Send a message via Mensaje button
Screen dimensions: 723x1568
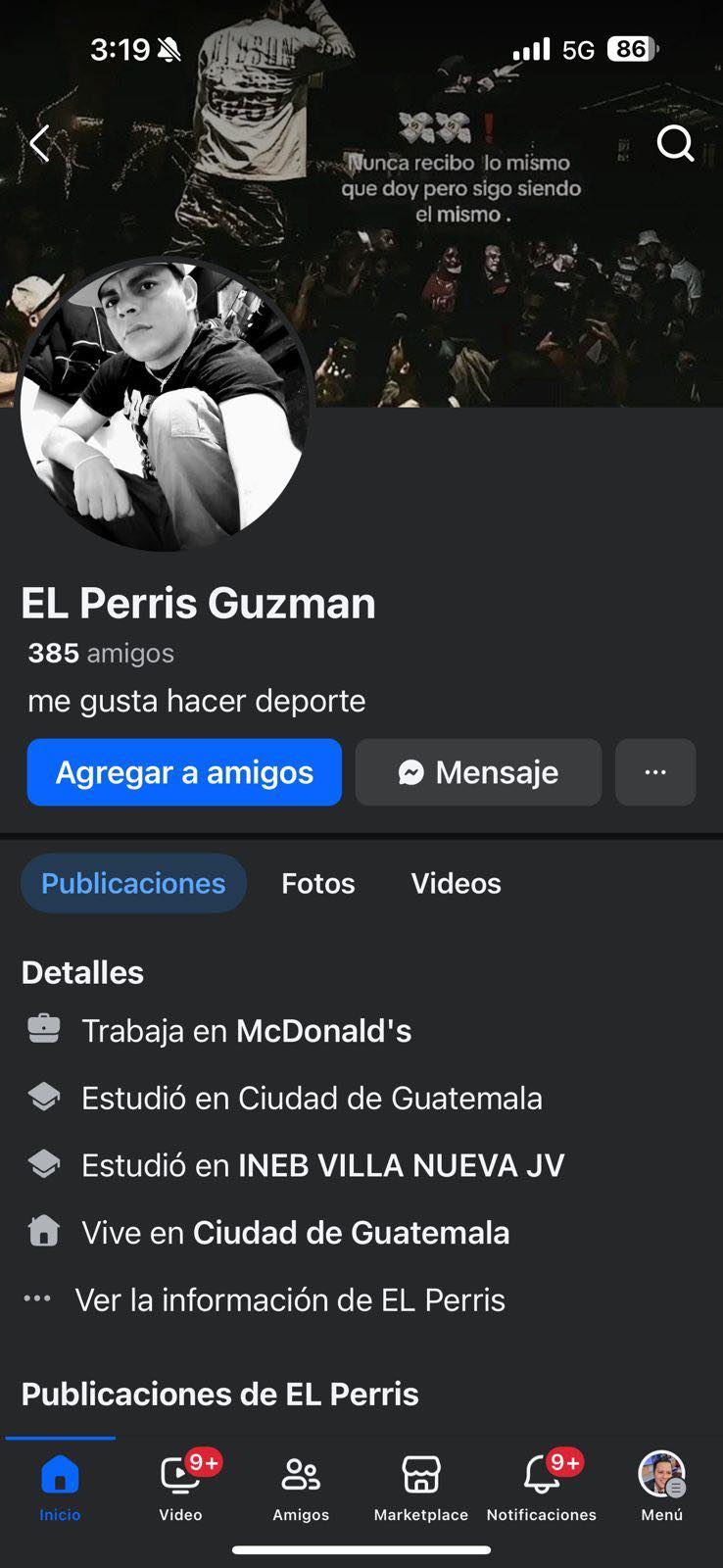478,772
